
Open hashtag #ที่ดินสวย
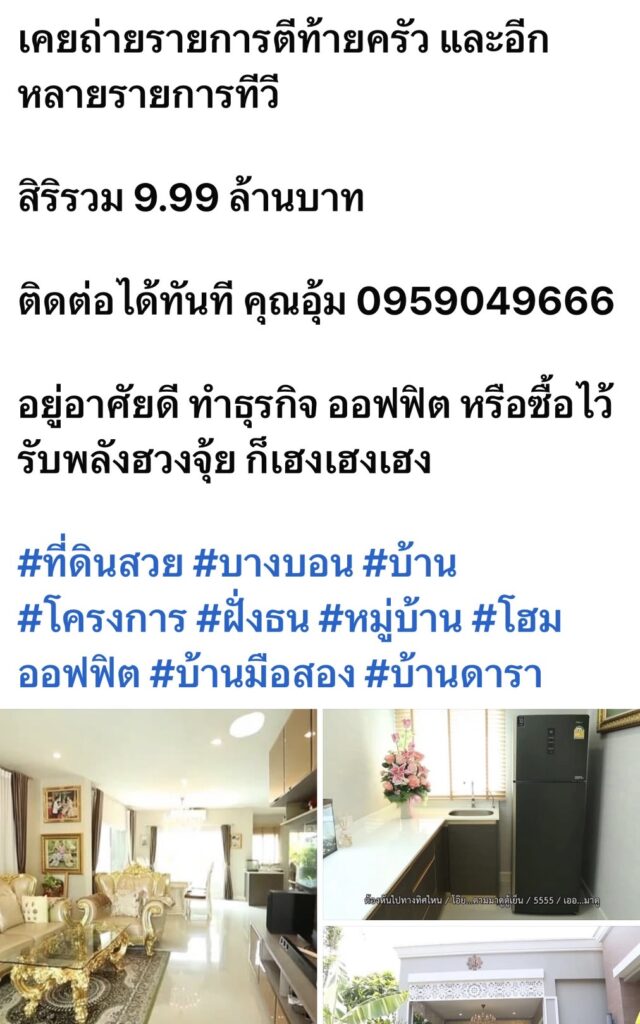pos(100,565)
